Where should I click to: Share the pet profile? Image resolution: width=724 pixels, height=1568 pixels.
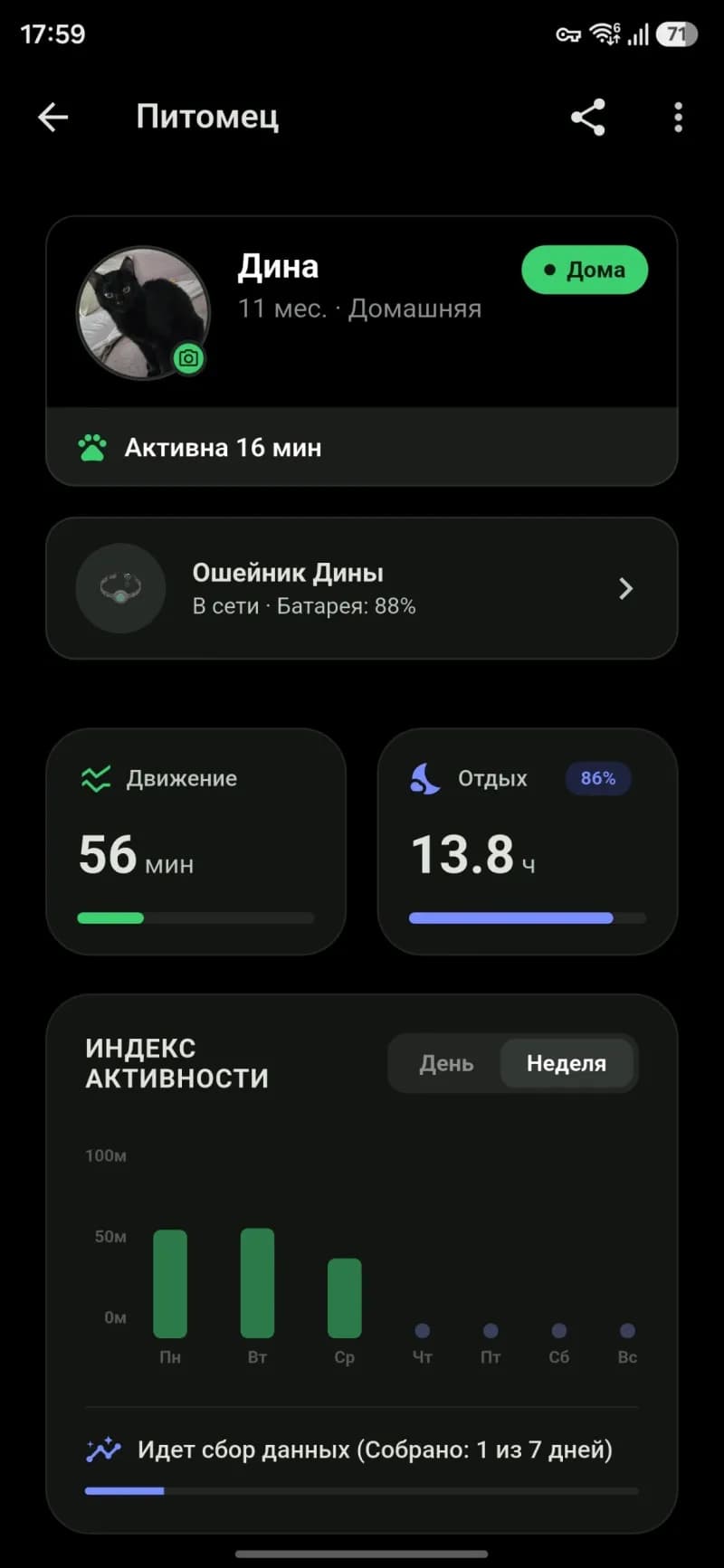coord(588,117)
